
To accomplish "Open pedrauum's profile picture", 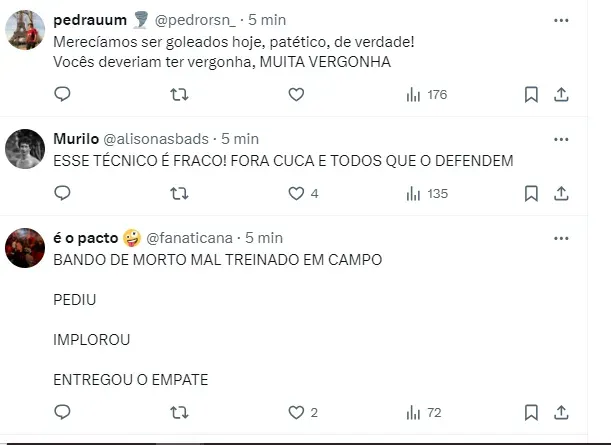I will coord(25,31).
